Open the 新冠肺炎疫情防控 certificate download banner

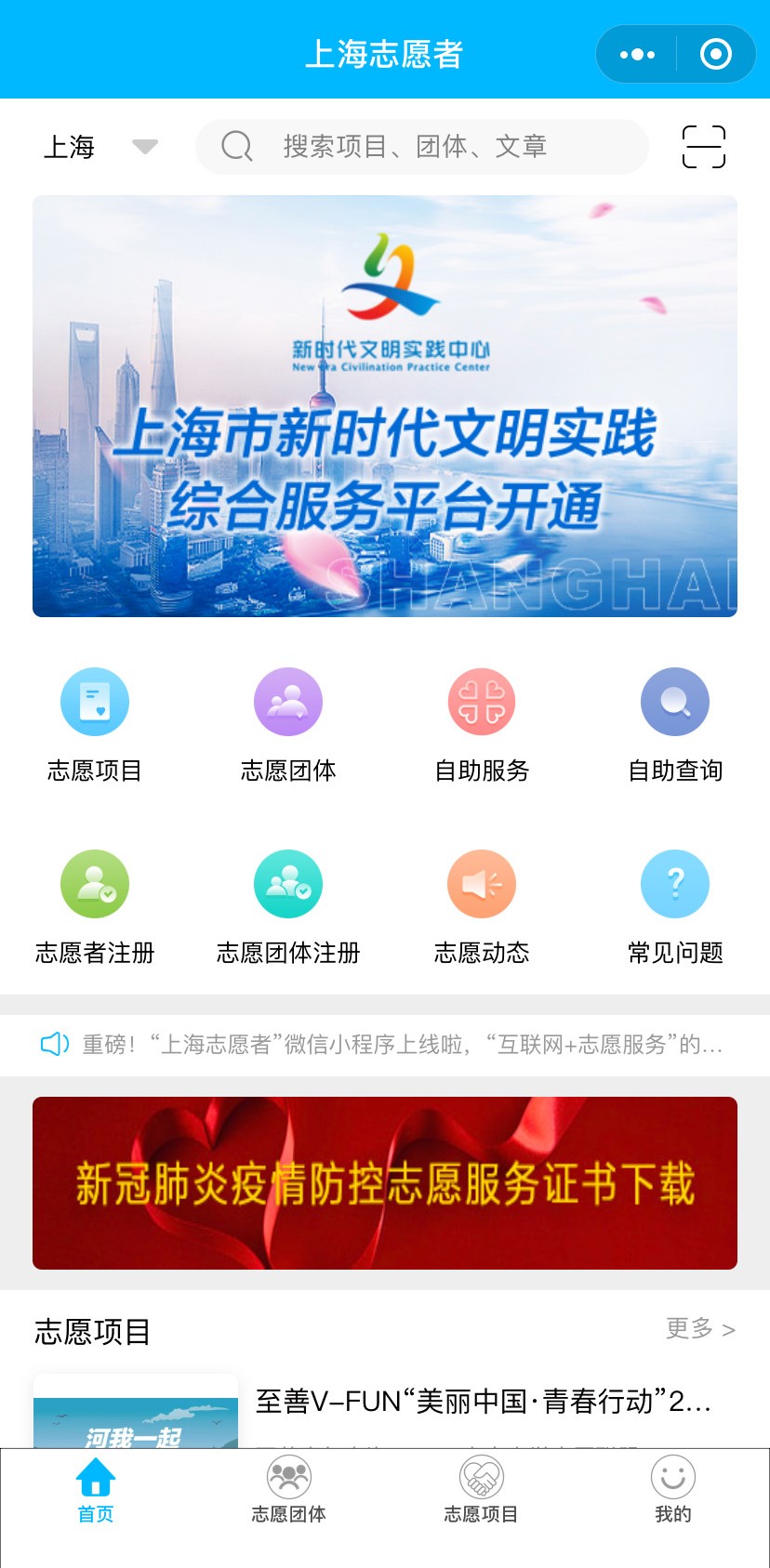[x=385, y=1183]
